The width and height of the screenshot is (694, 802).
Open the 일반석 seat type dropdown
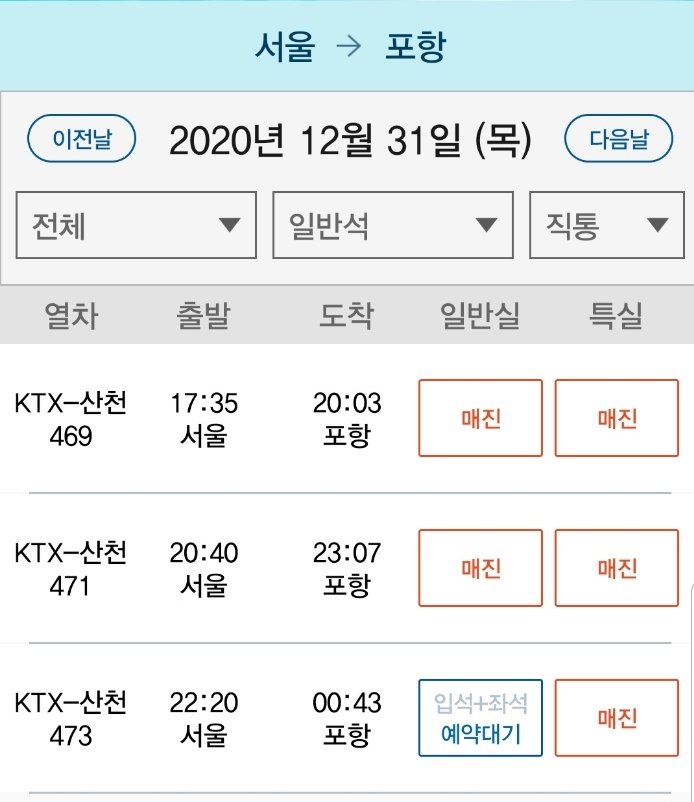click(x=393, y=225)
